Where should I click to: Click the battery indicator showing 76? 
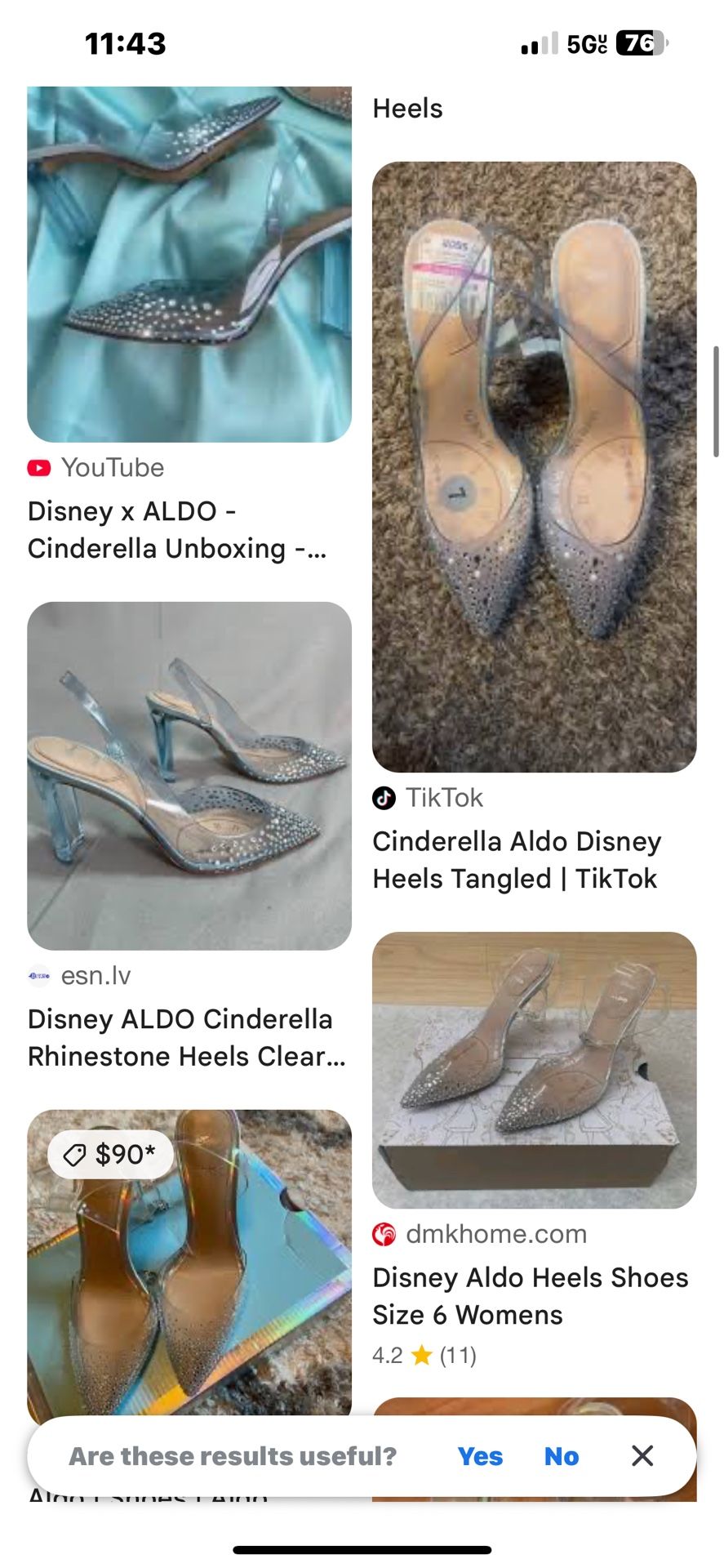pos(641,44)
